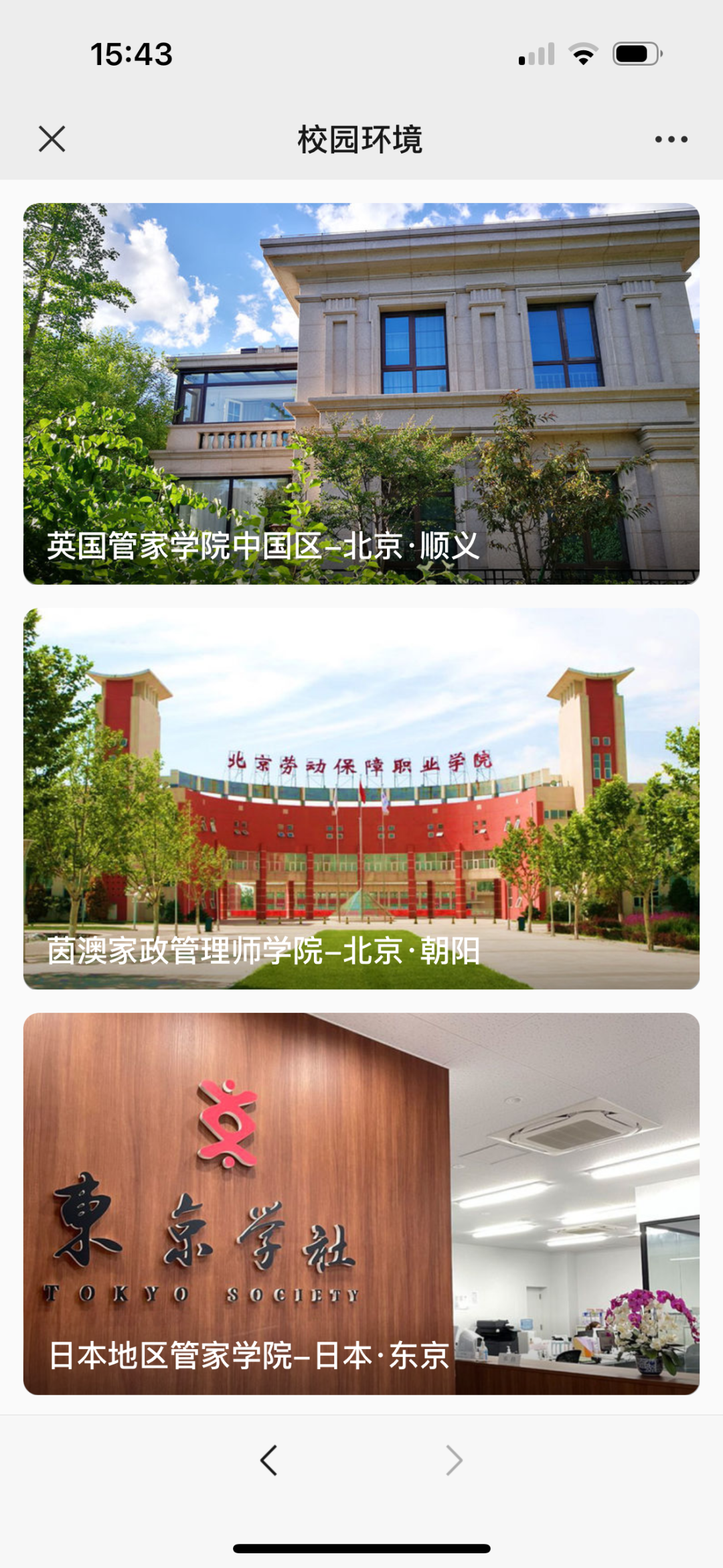Go forward to the next web page
Screen dimensions: 723x1568
pos(454,1460)
